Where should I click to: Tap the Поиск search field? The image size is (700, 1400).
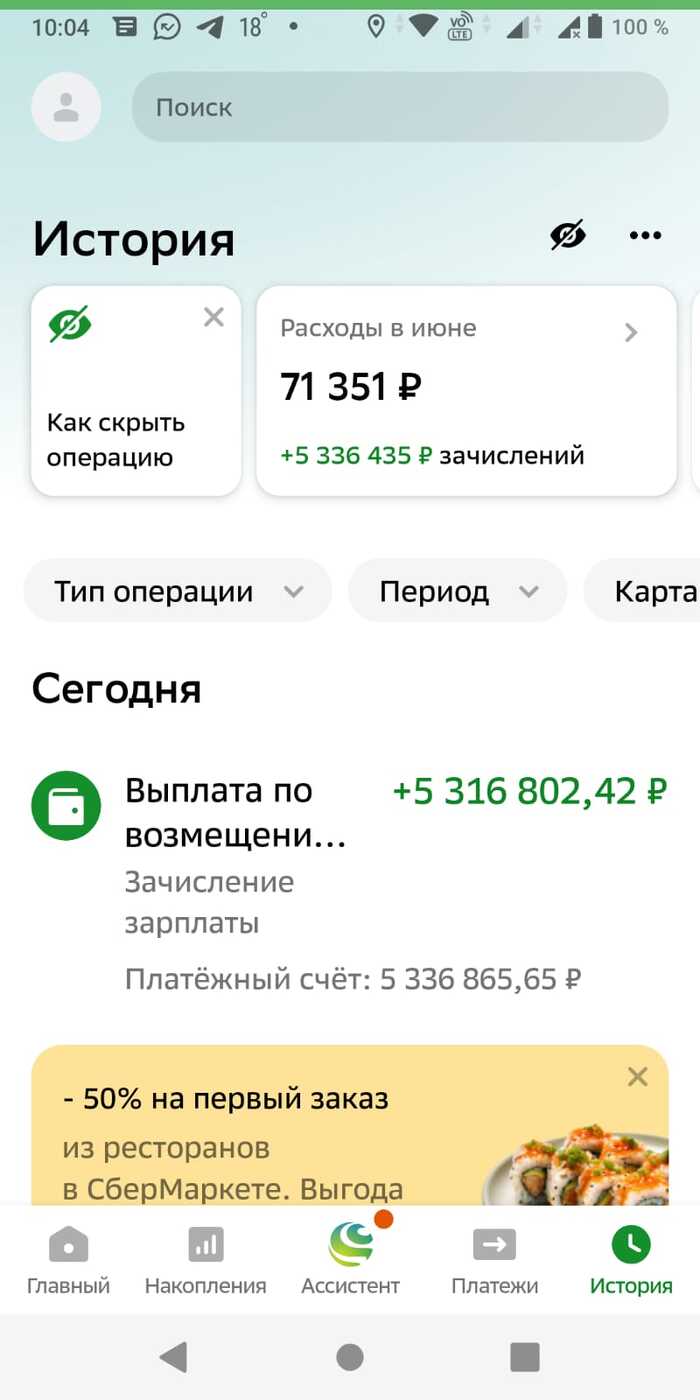[x=400, y=107]
